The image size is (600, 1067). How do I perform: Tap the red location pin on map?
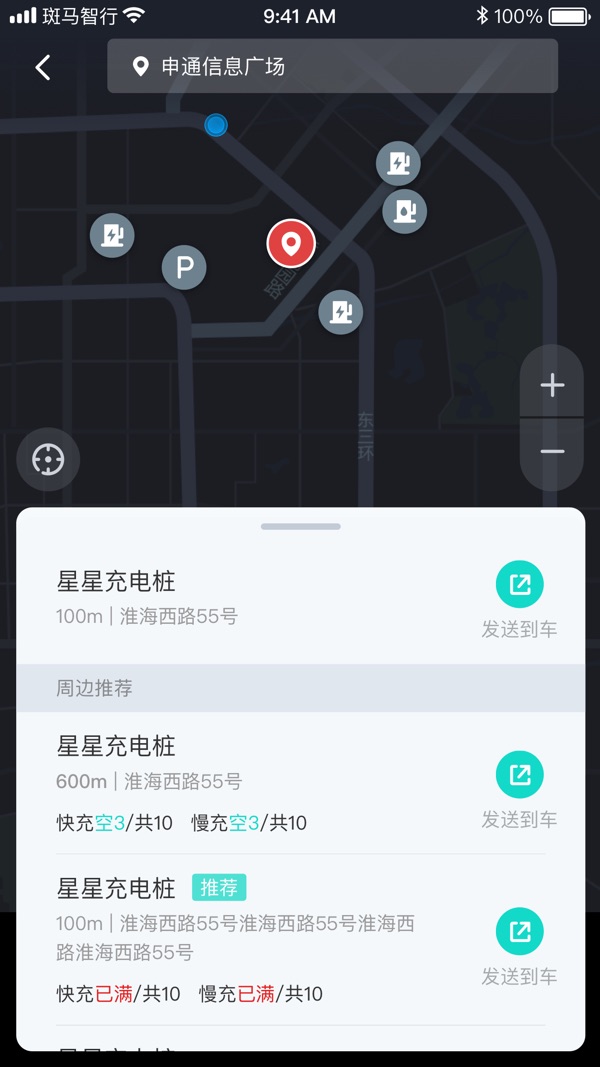pyautogui.click(x=291, y=243)
